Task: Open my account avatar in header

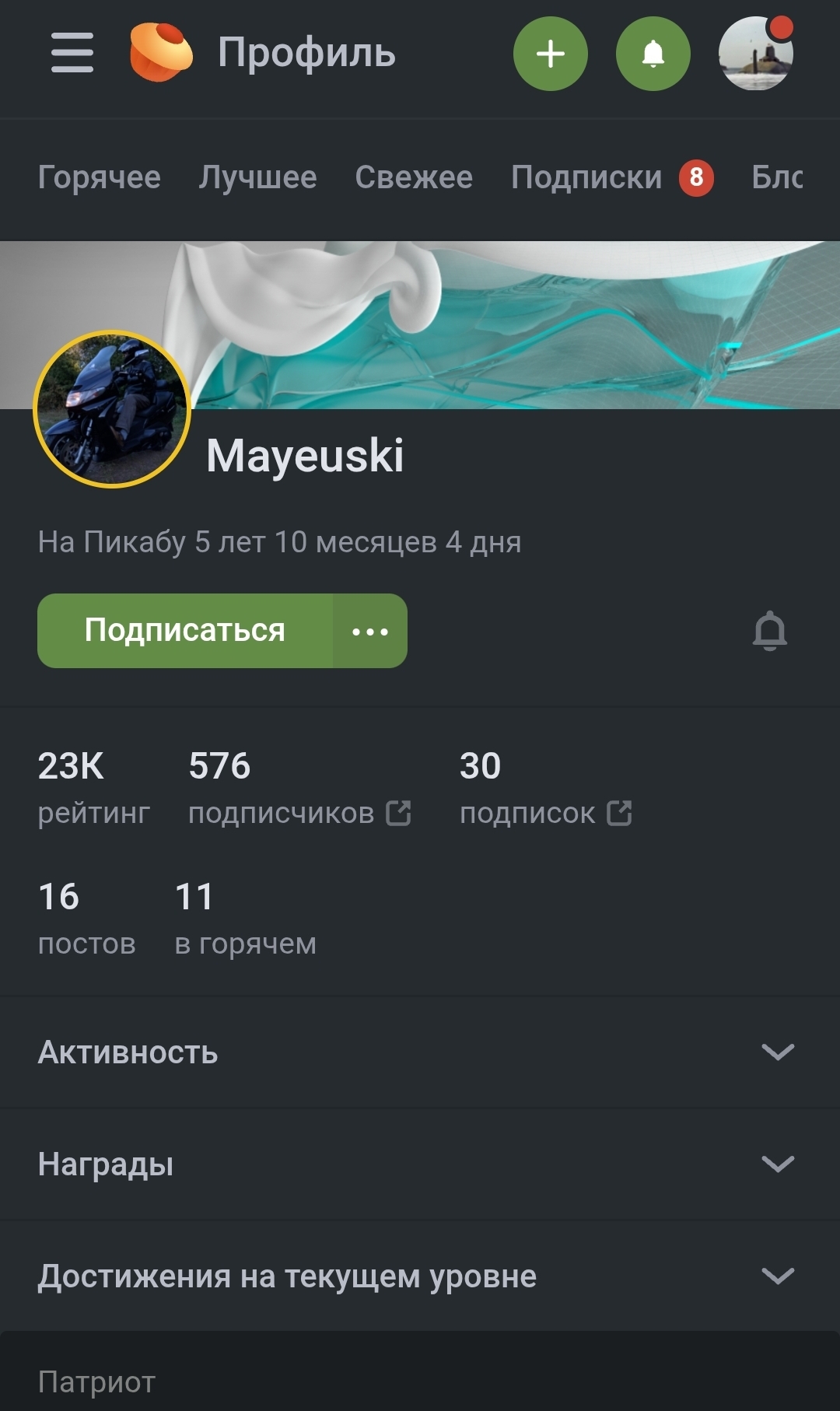Action: [755, 54]
